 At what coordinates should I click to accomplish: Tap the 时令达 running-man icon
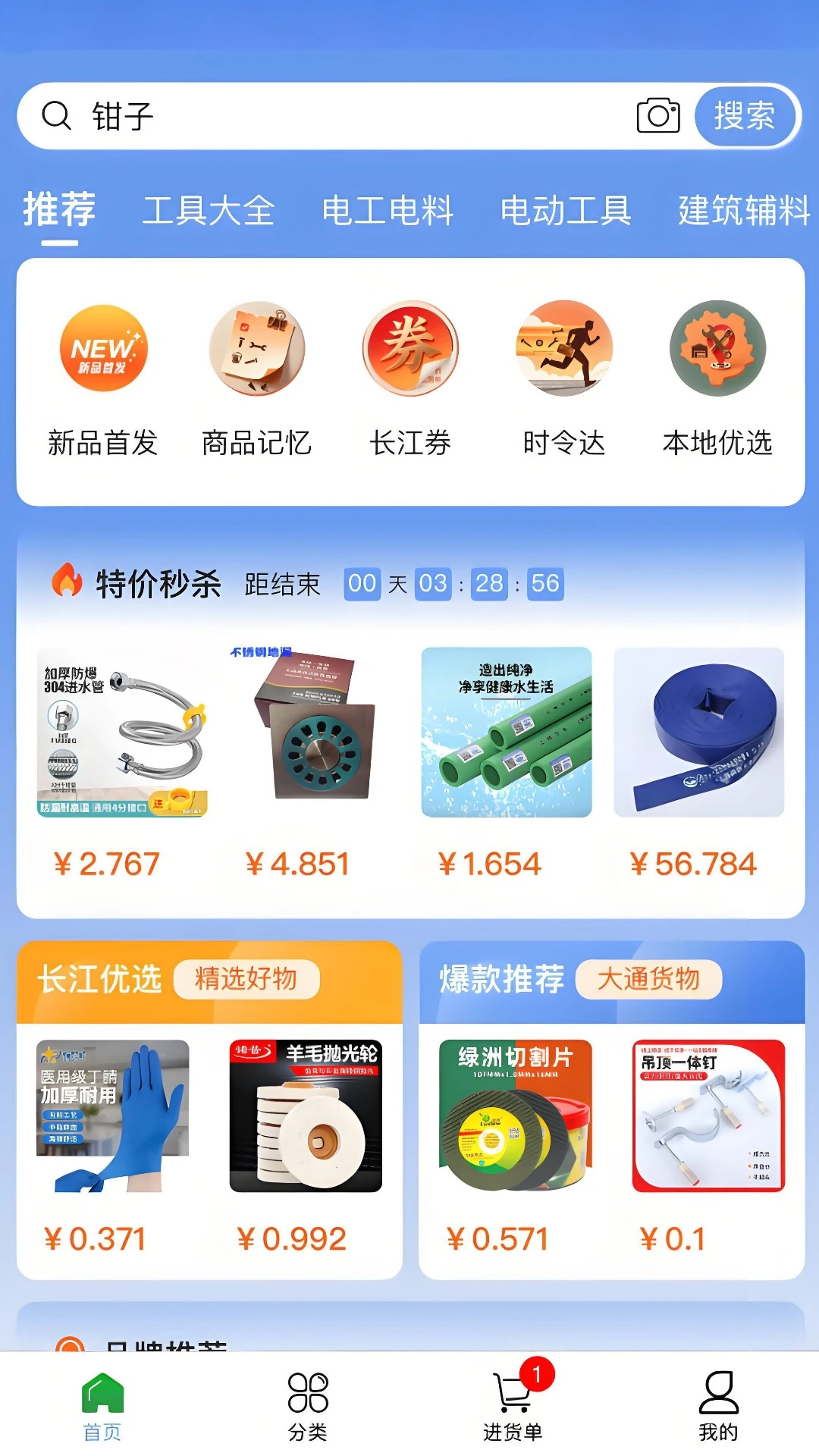pos(564,349)
